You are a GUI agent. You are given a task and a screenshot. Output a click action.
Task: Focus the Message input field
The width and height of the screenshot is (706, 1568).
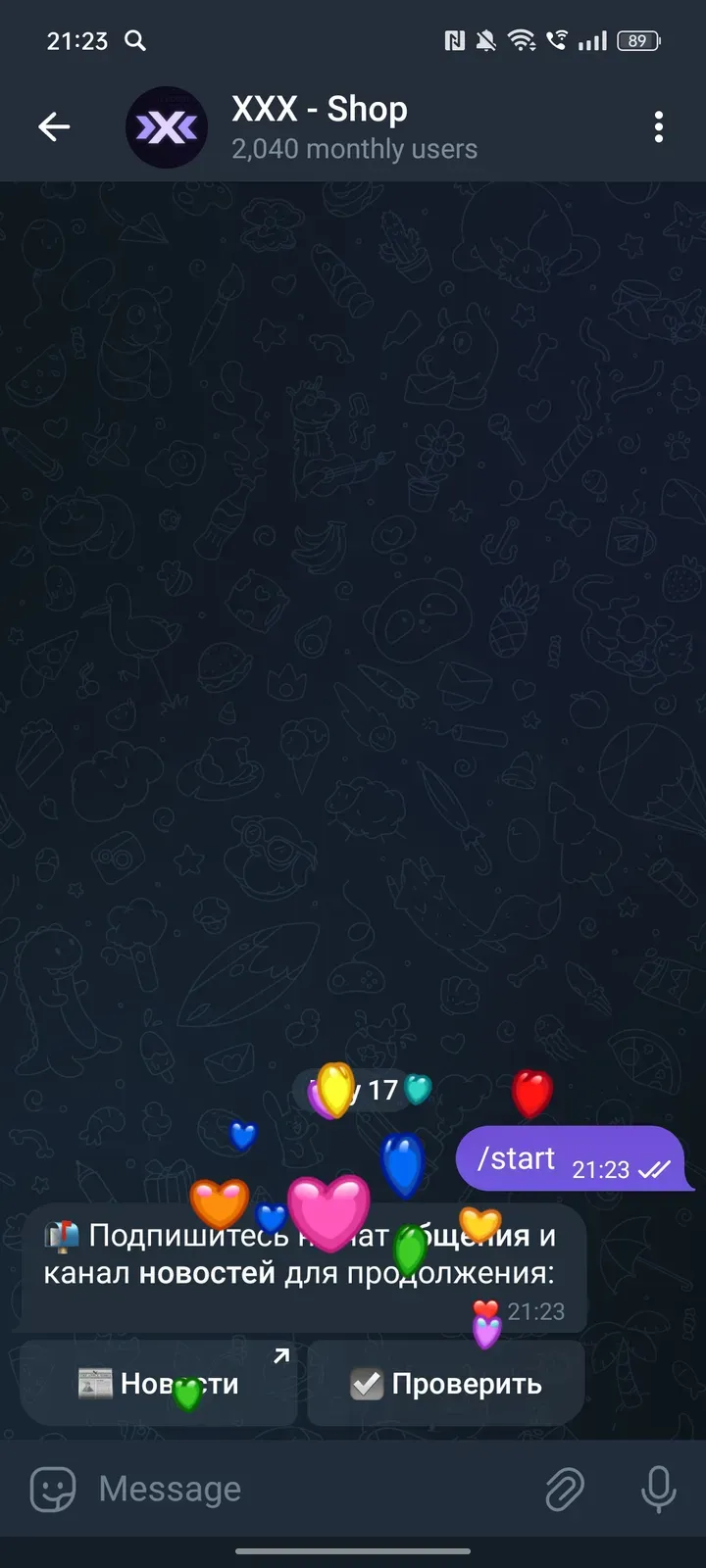click(x=304, y=1490)
